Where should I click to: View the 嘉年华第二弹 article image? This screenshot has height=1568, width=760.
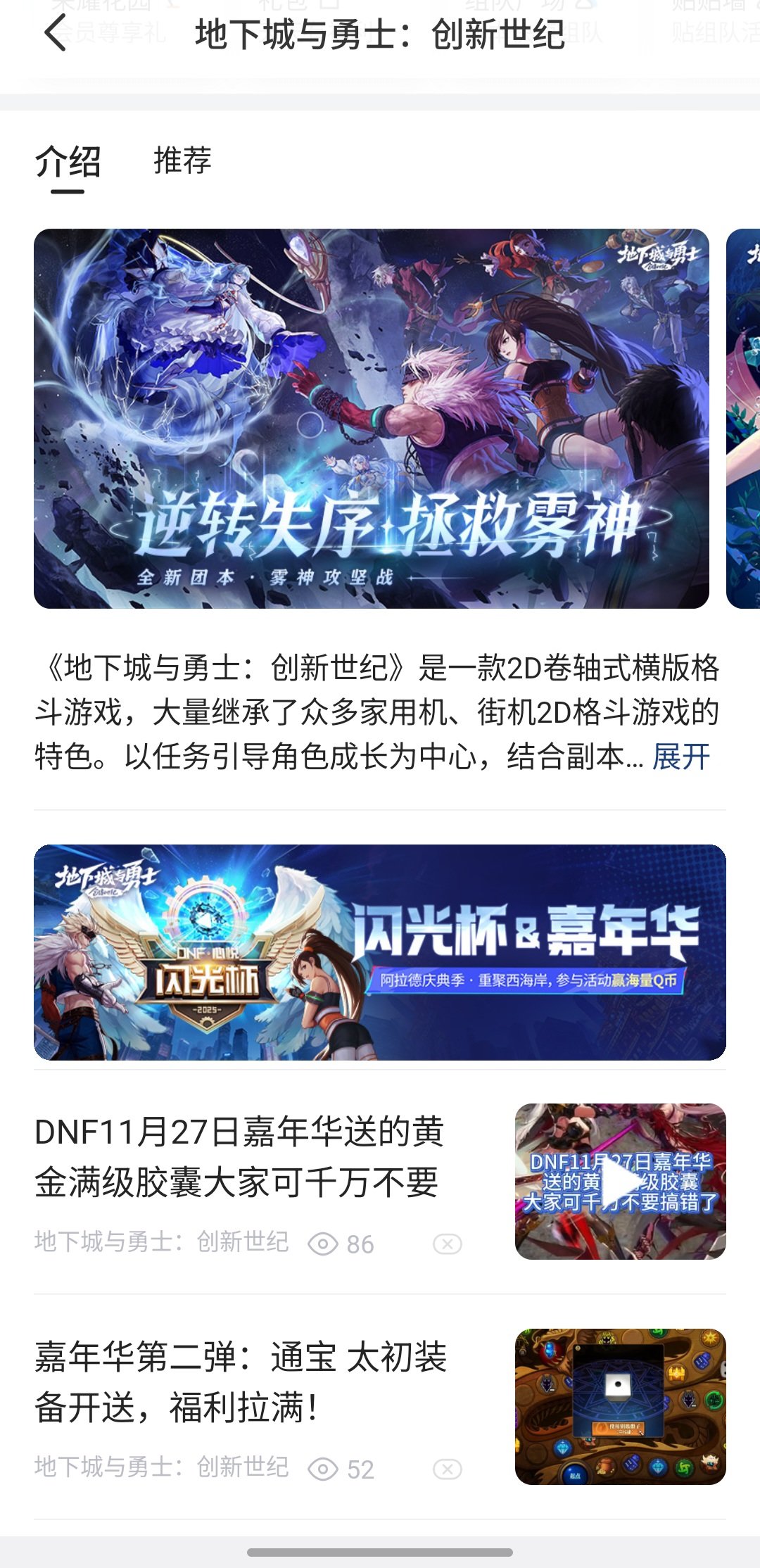[620, 1407]
